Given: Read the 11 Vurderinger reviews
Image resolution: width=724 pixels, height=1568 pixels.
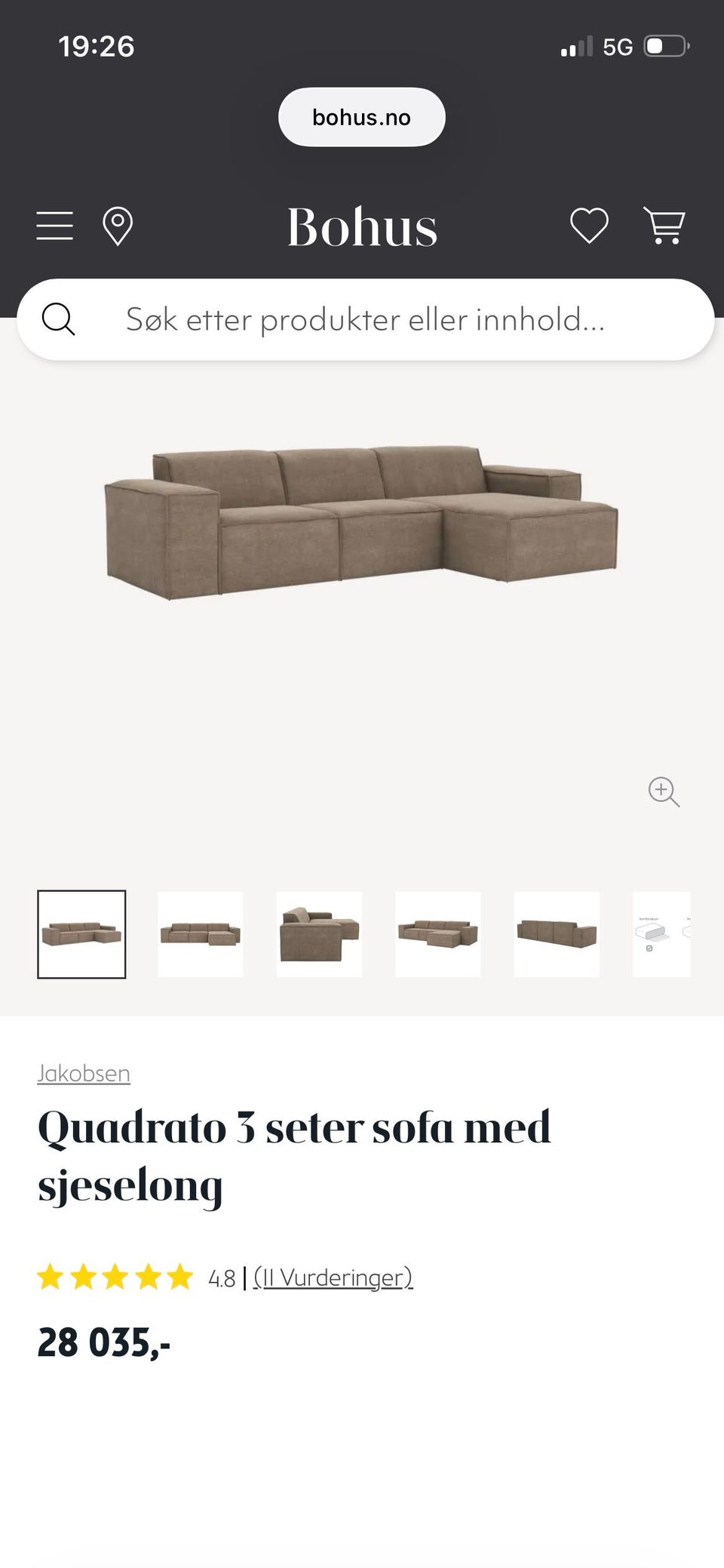Looking at the screenshot, I should (x=333, y=1277).
